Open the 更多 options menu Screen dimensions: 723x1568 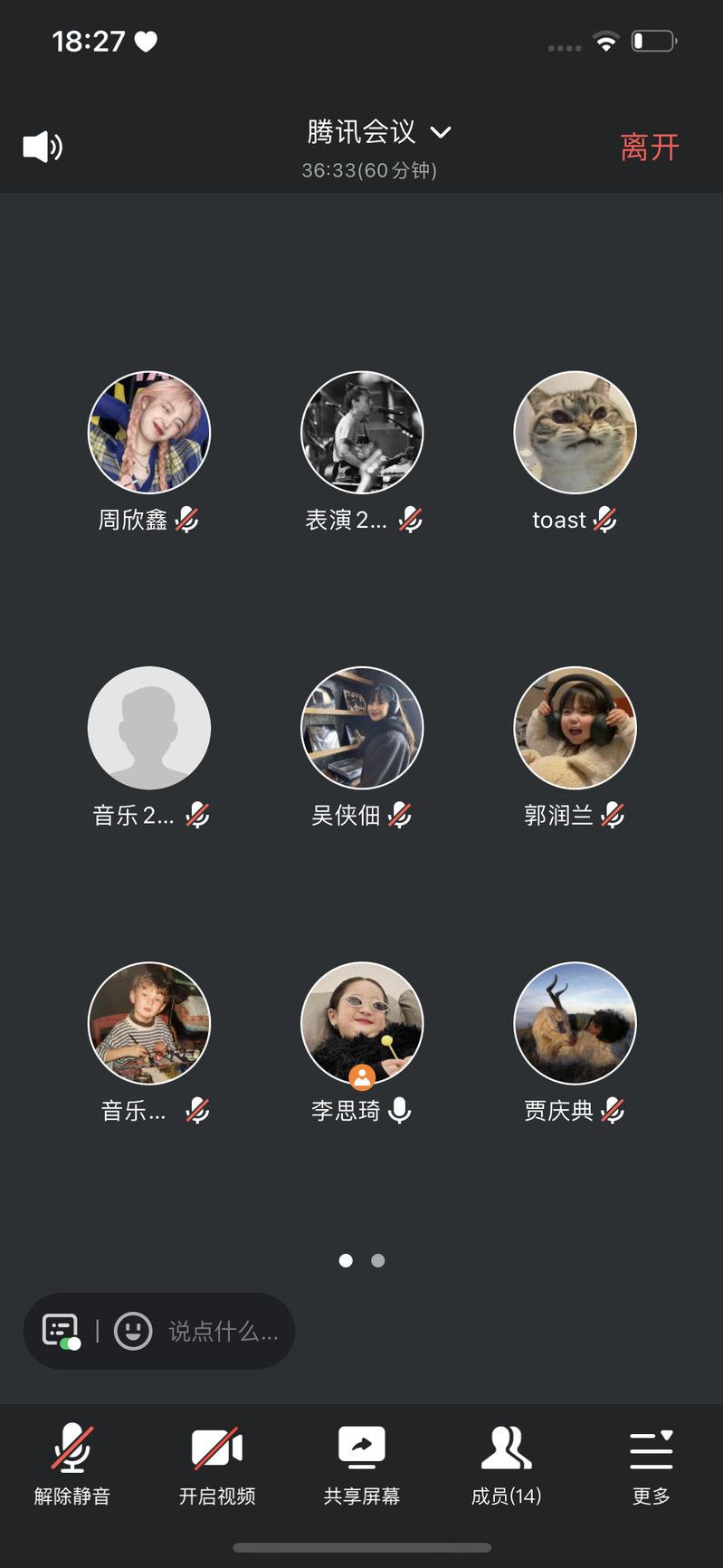click(x=651, y=1463)
